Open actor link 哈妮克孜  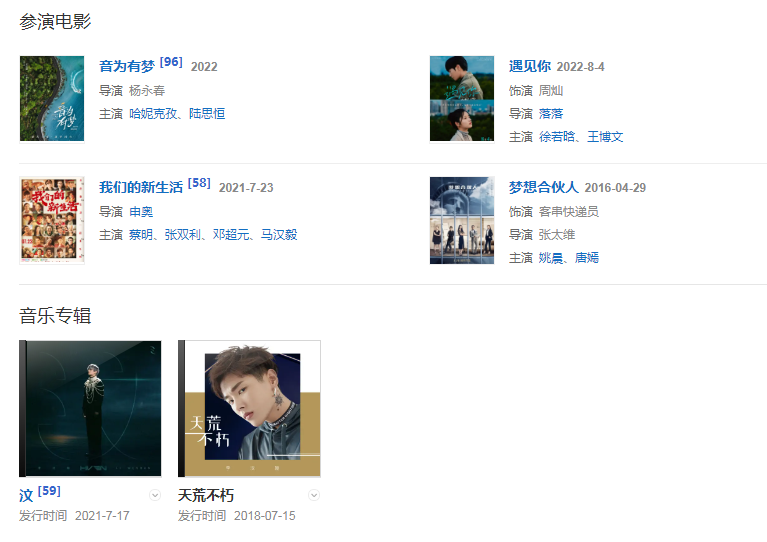click(x=153, y=114)
